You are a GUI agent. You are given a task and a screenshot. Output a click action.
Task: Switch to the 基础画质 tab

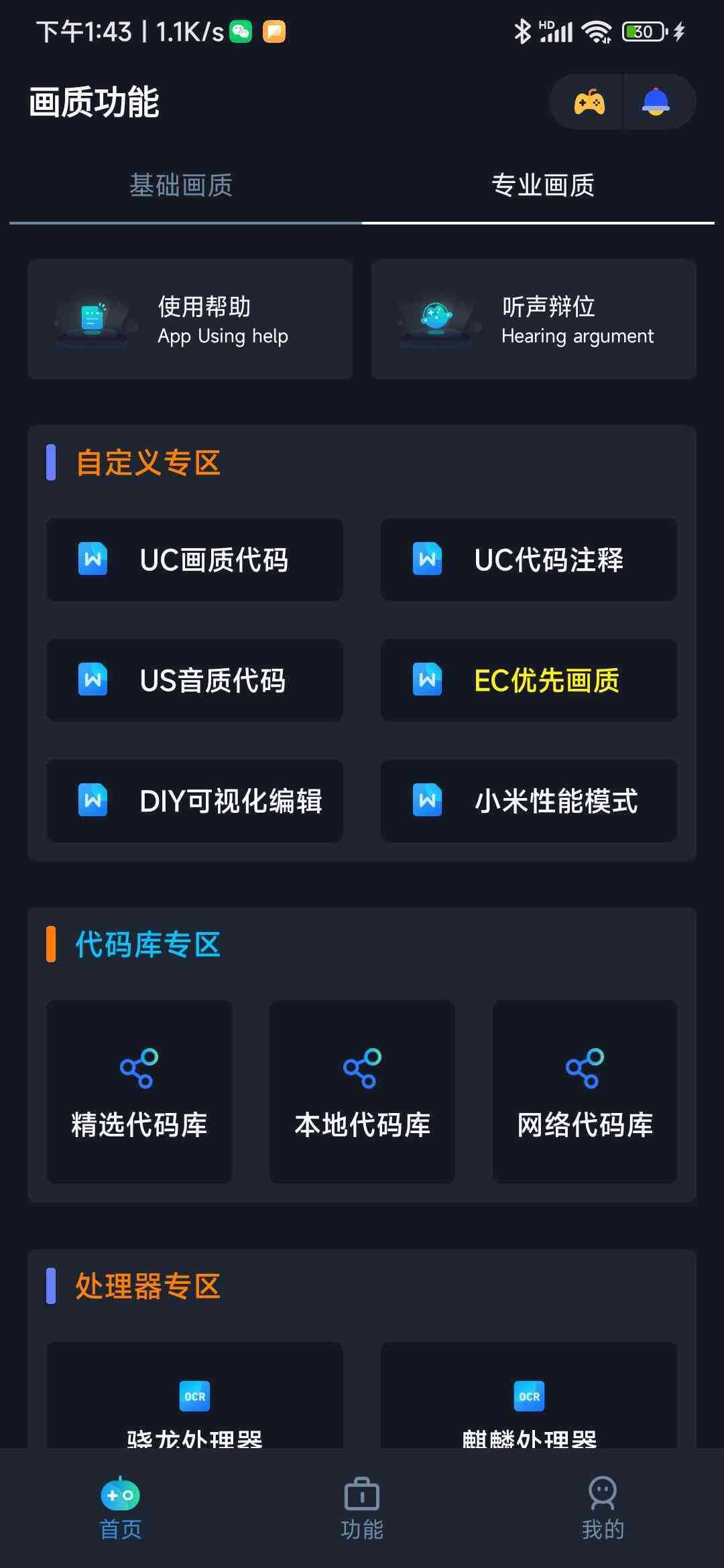tap(181, 186)
